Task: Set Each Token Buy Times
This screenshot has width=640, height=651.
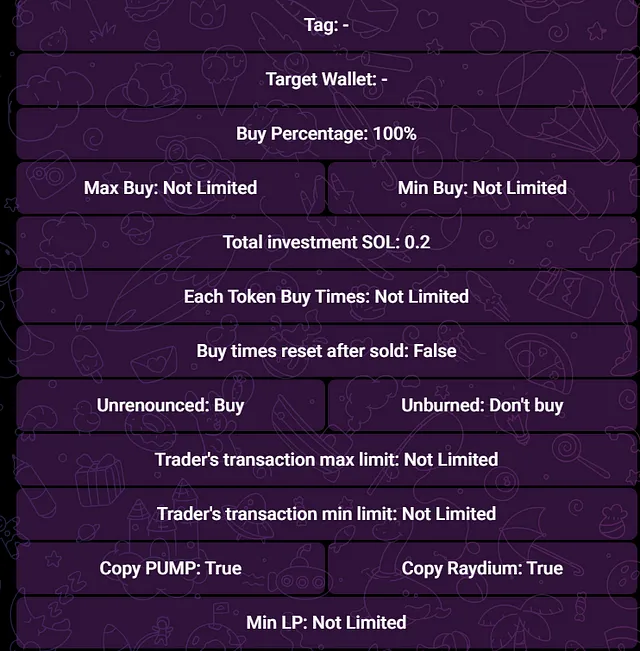Action: [x=326, y=296]
